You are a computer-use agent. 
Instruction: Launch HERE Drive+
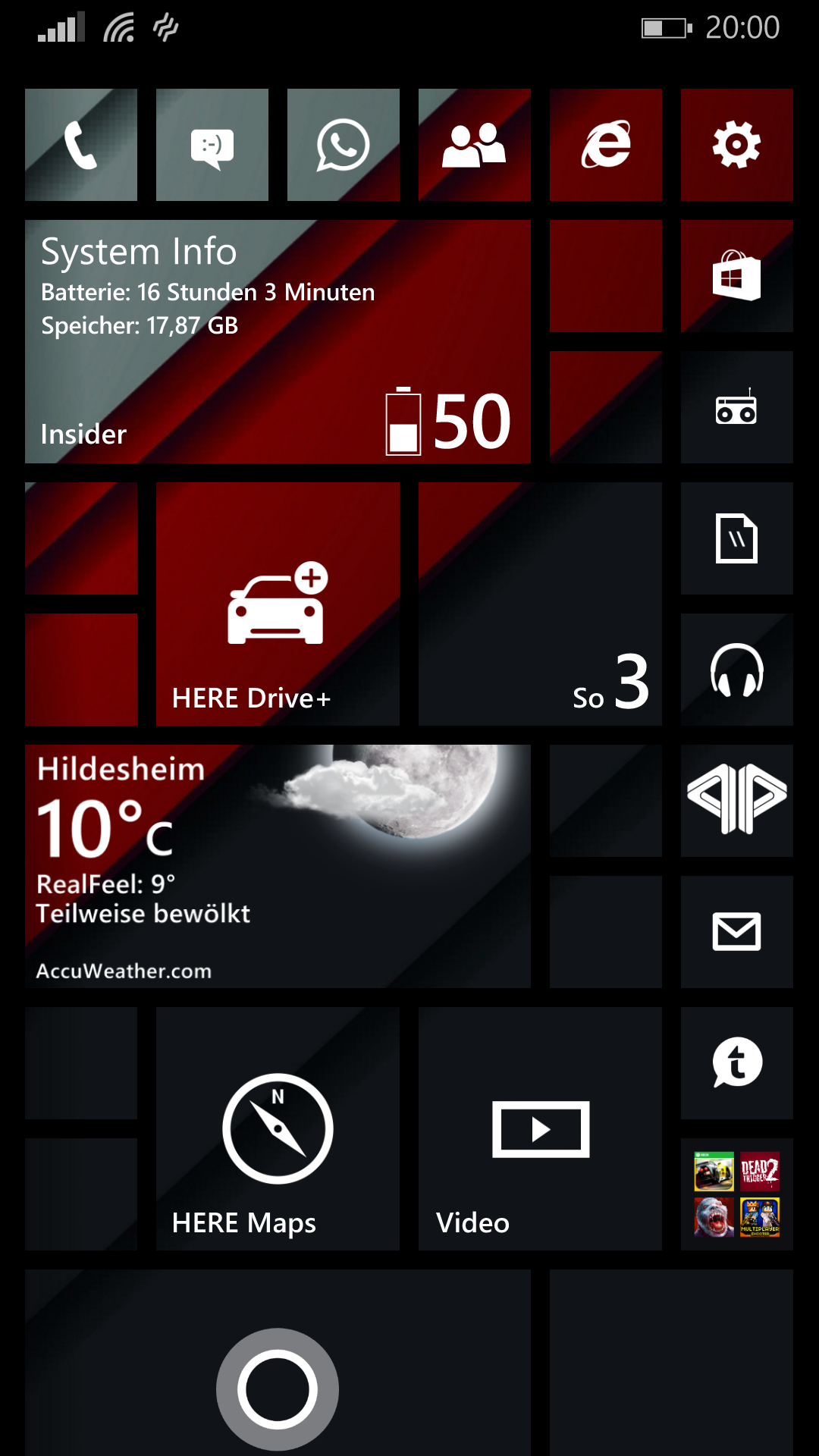(278, 604)
